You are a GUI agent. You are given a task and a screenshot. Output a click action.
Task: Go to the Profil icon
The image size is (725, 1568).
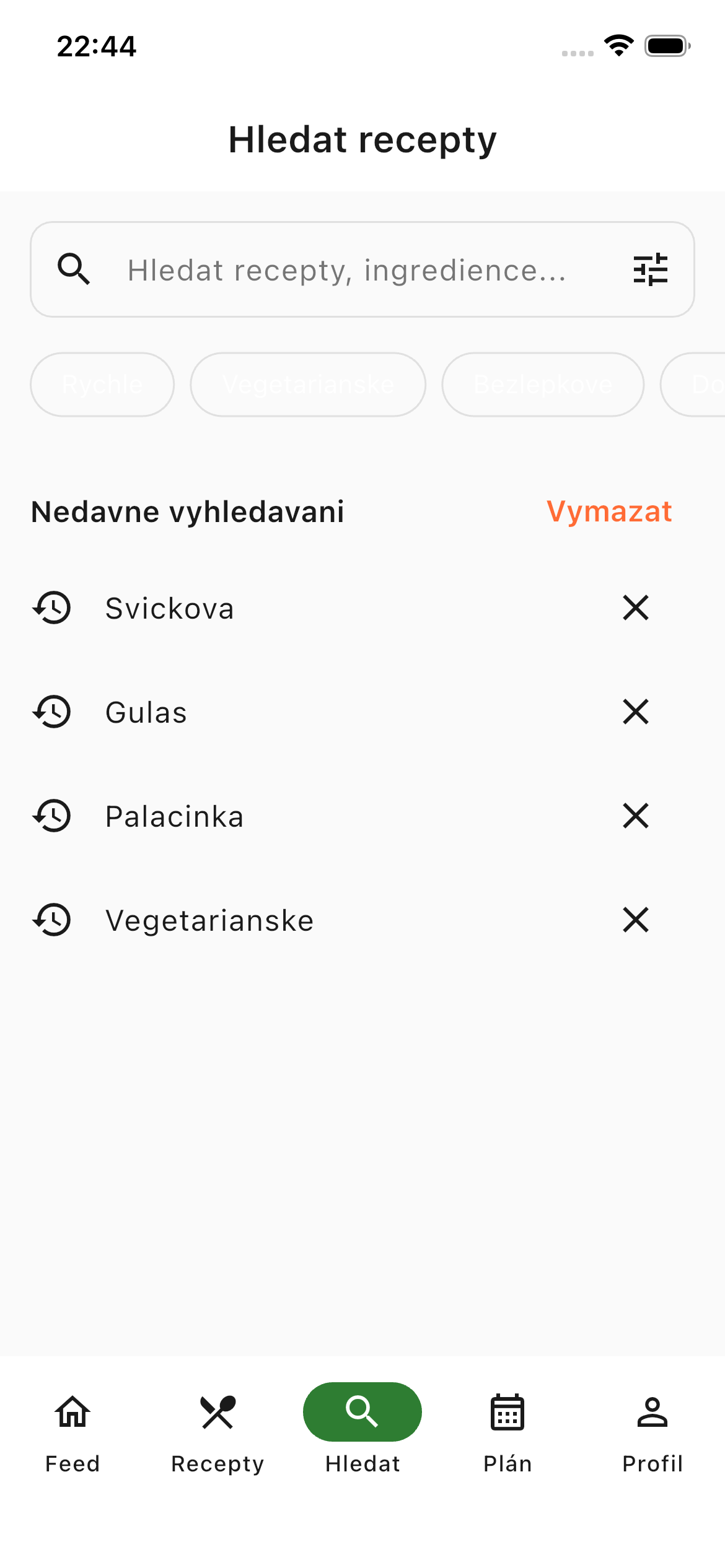[x=652, y=1413]
